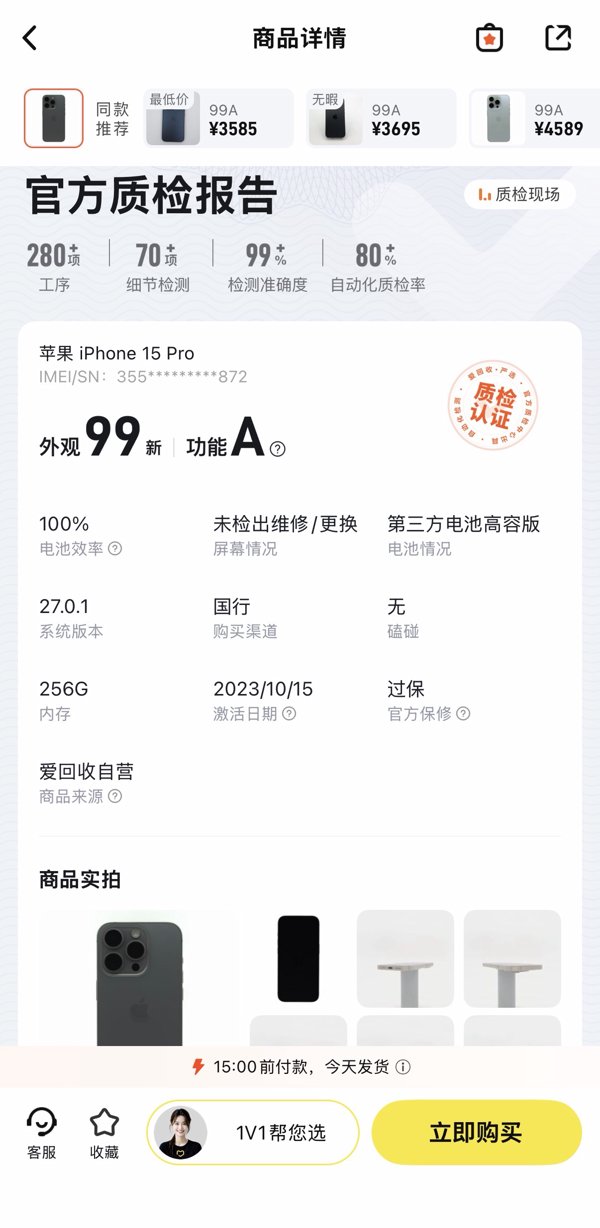This screenshot has height=1228, width=600.
Task: View the large back photo of phone
Action: pos(139,977)
